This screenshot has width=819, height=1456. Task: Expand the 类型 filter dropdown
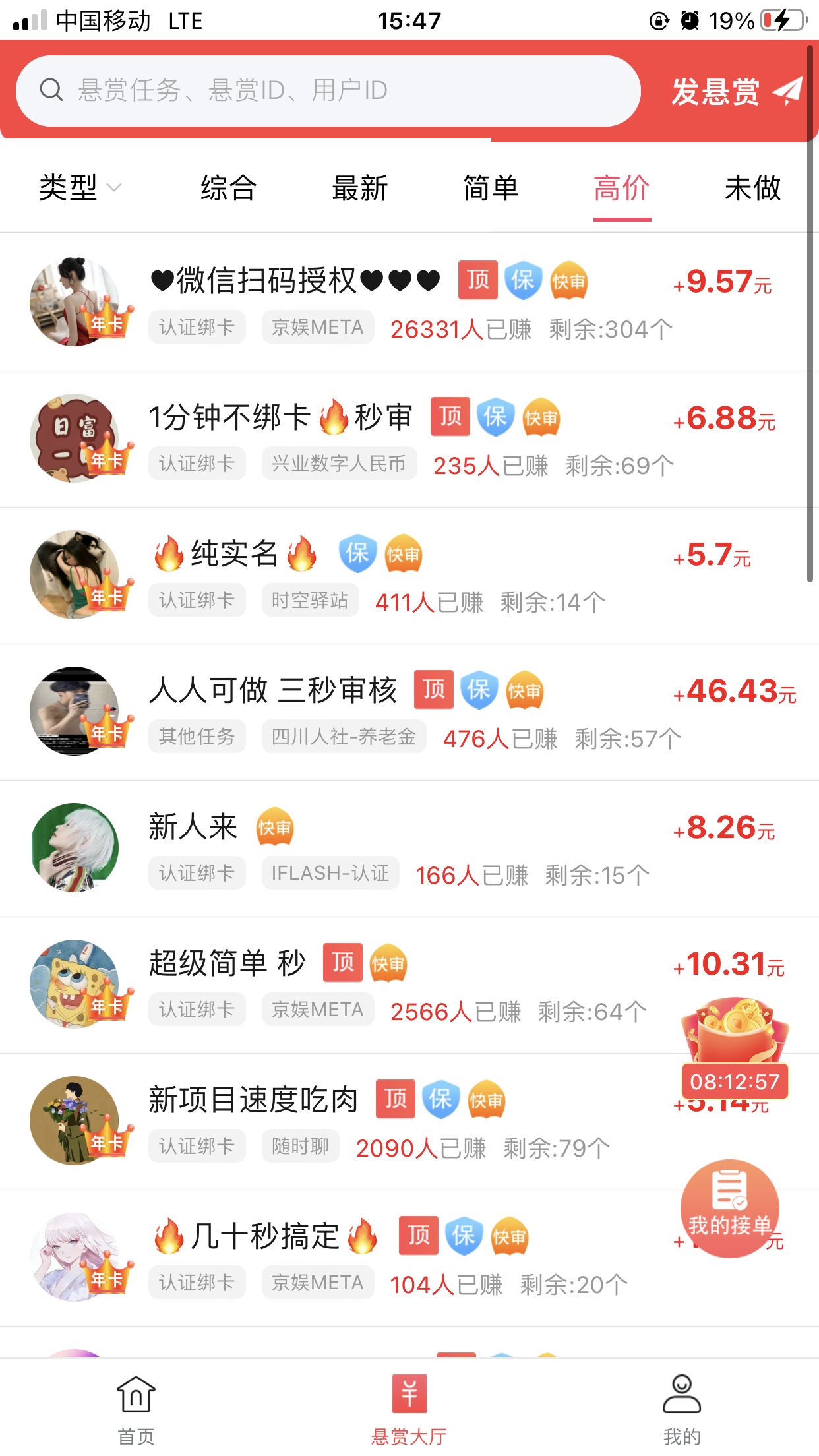click(x=79, y=188)
